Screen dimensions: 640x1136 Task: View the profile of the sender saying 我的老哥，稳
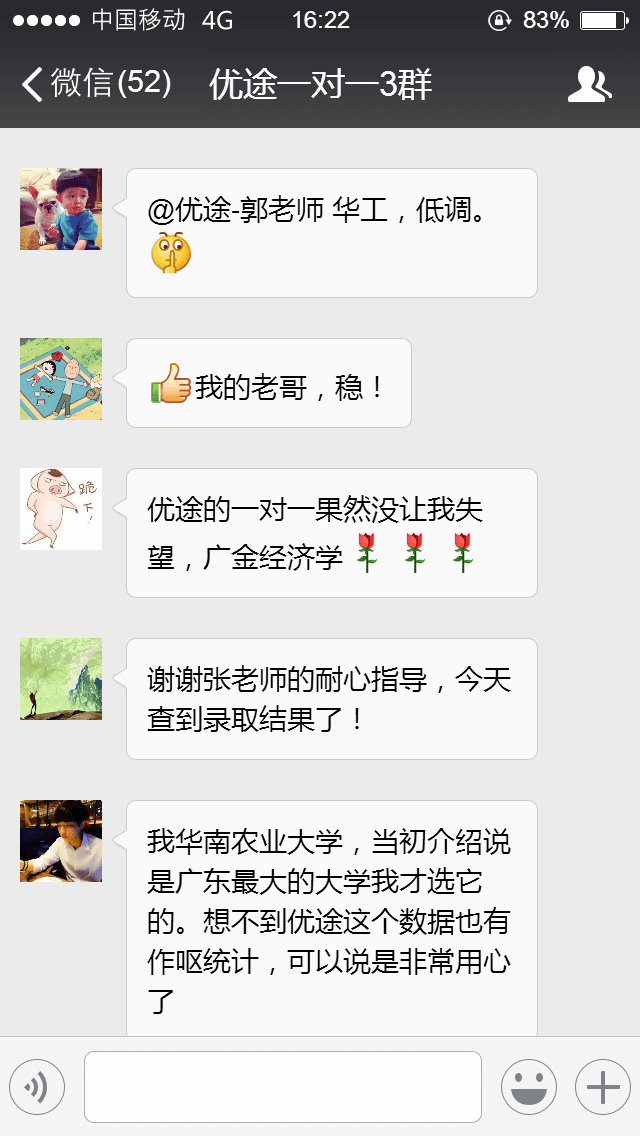61,379
